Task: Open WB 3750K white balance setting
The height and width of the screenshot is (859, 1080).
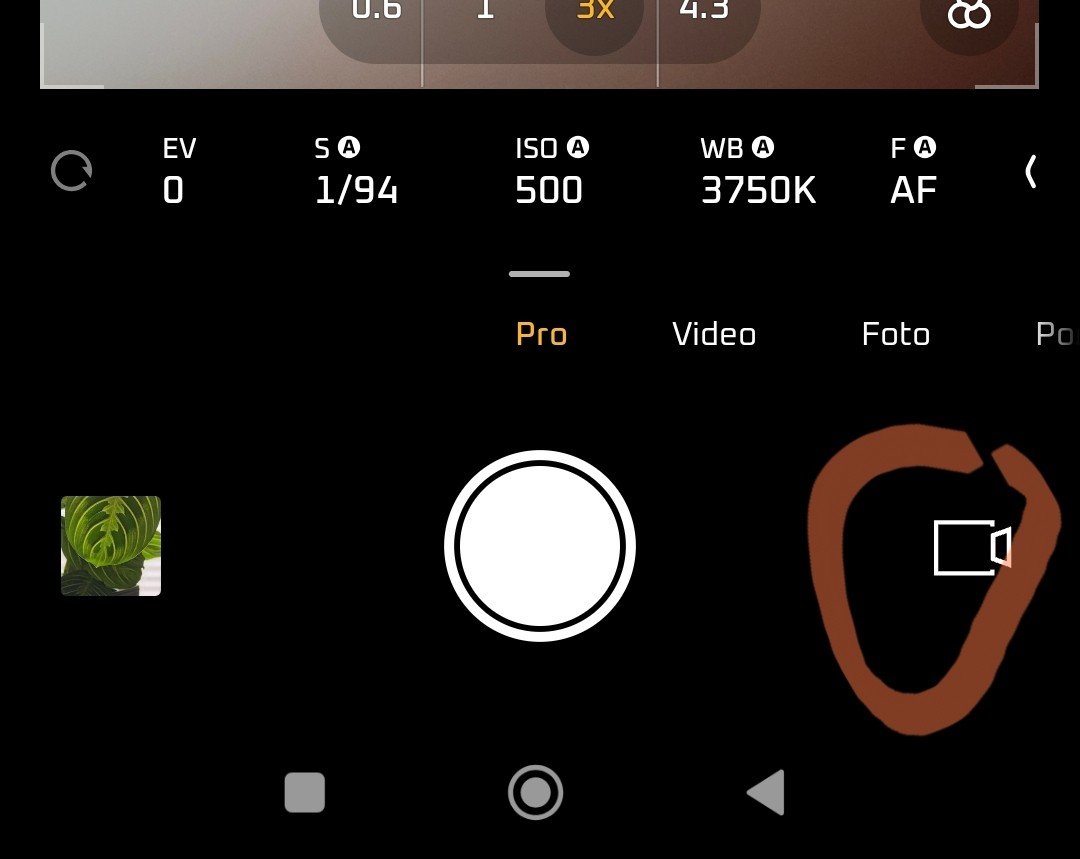Action: coord(757,172)
